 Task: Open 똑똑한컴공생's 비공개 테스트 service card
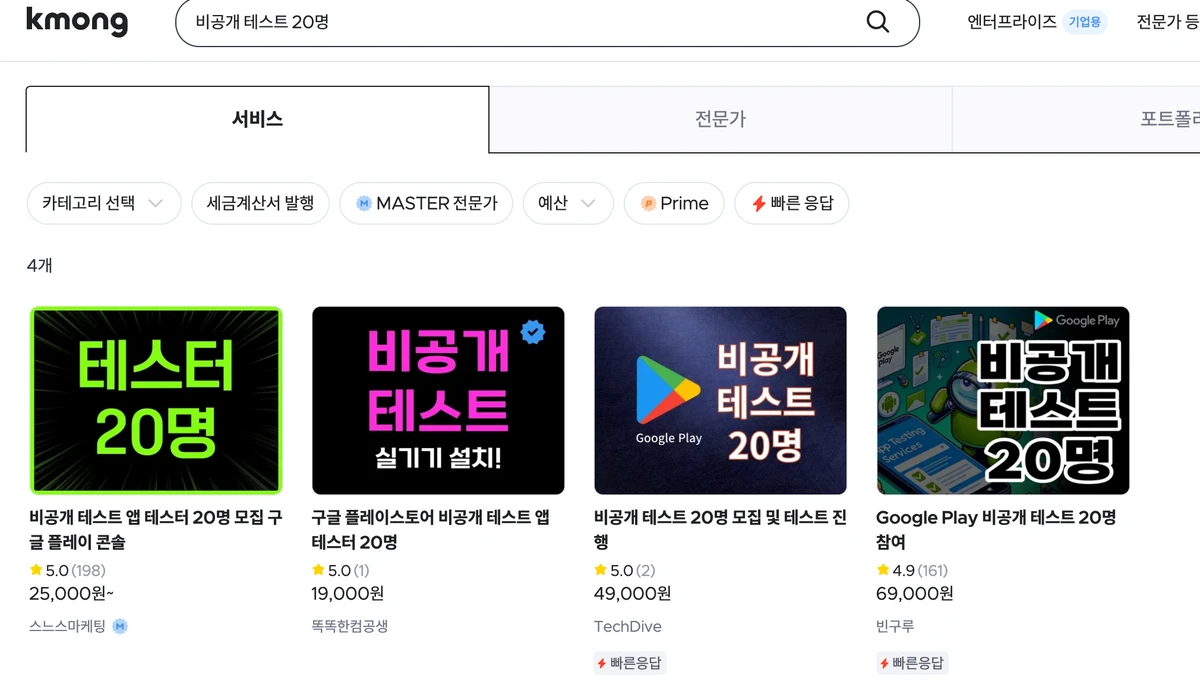pyautogui.click(x=438, y=400)
